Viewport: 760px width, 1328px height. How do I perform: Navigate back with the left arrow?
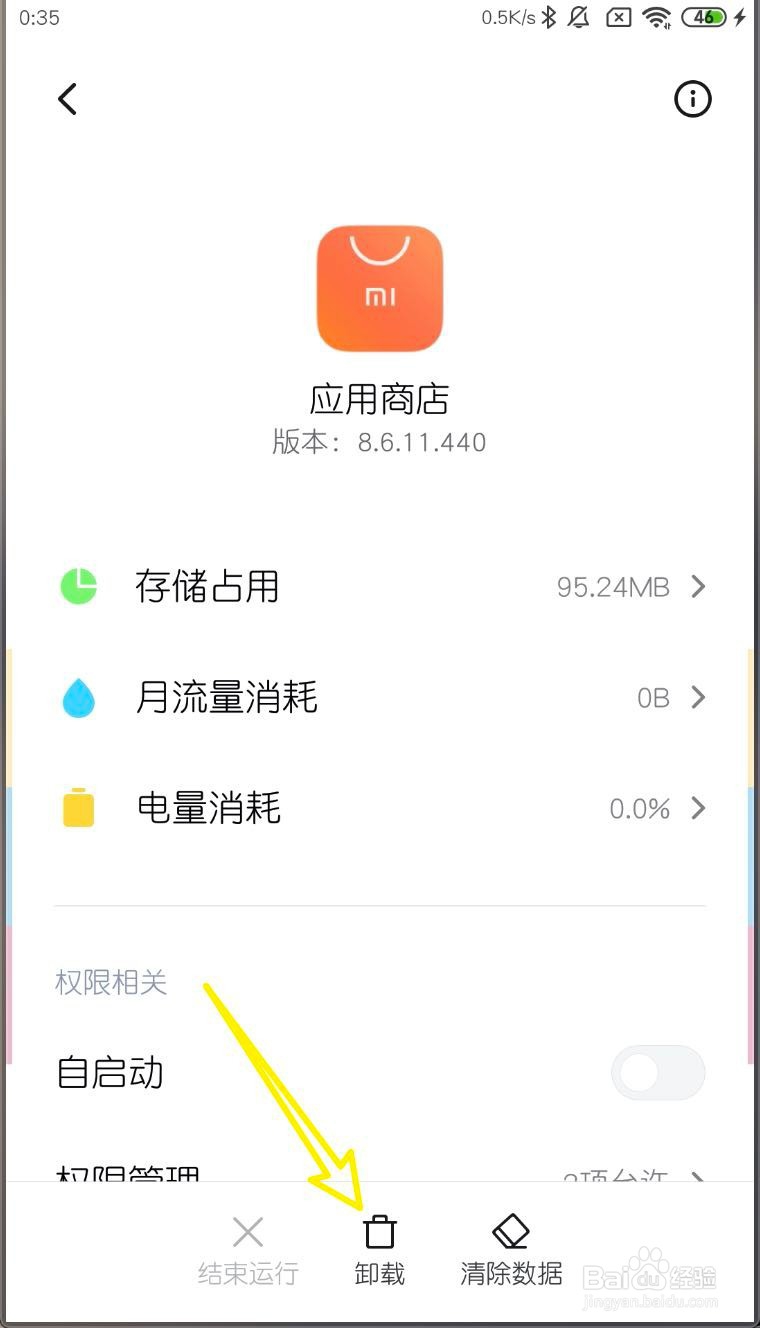[x=66, y=99]
